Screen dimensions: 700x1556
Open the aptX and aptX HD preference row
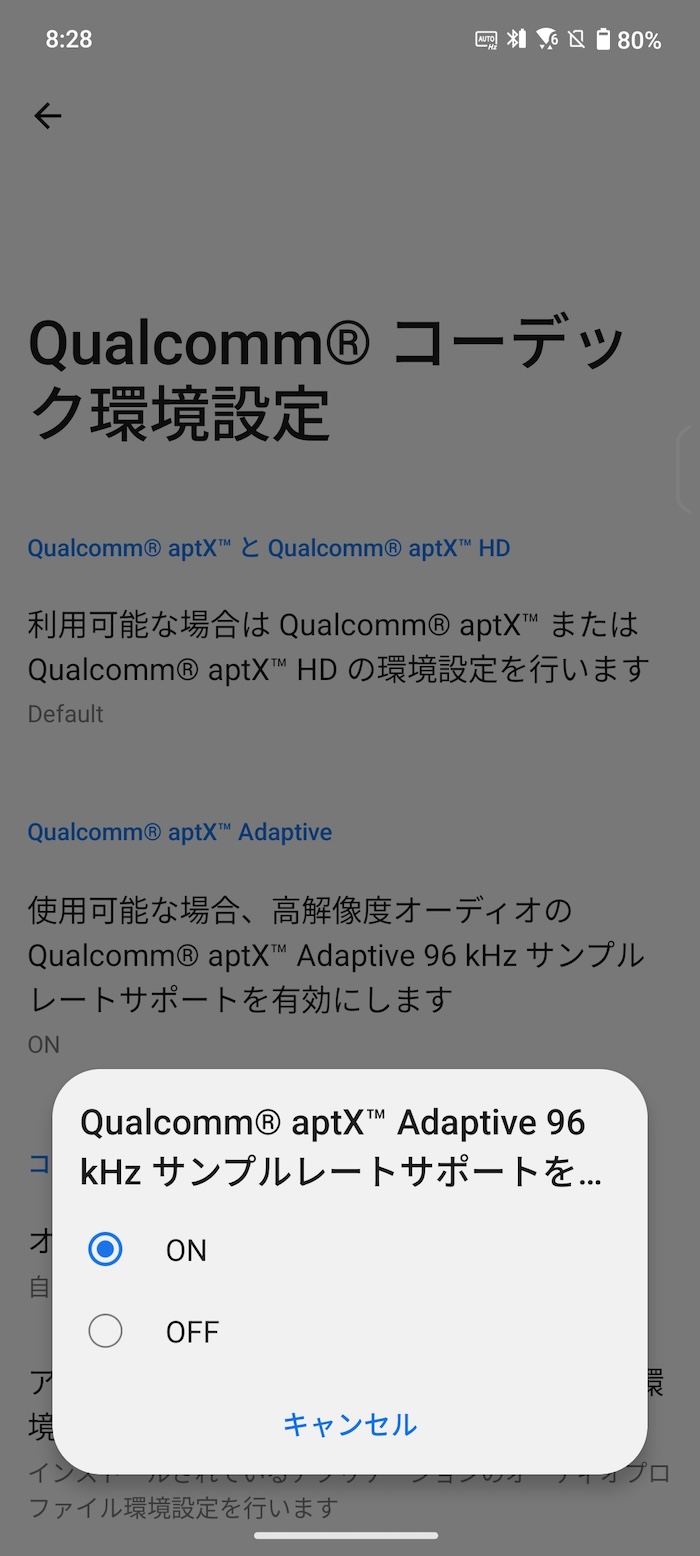[350, 670]
